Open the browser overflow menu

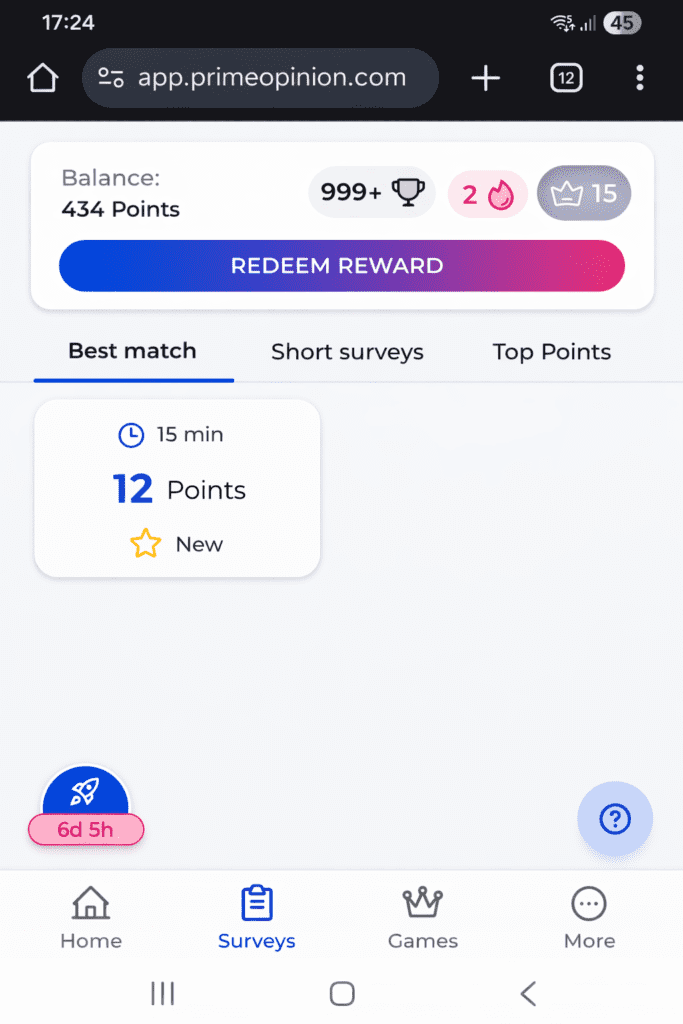[640, 78]
